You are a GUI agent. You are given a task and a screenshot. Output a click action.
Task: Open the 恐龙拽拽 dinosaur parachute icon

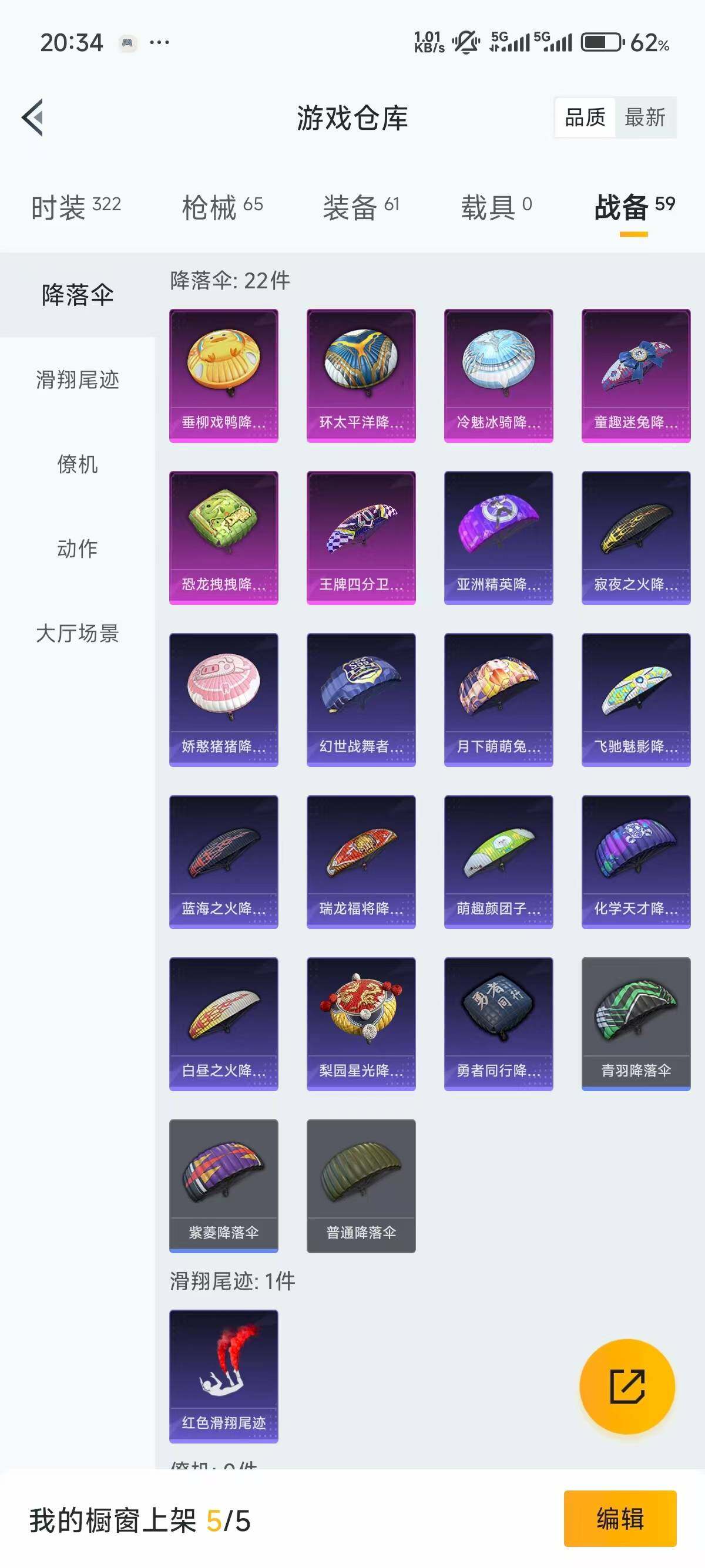pyautogui.click(x=223, y=533)
